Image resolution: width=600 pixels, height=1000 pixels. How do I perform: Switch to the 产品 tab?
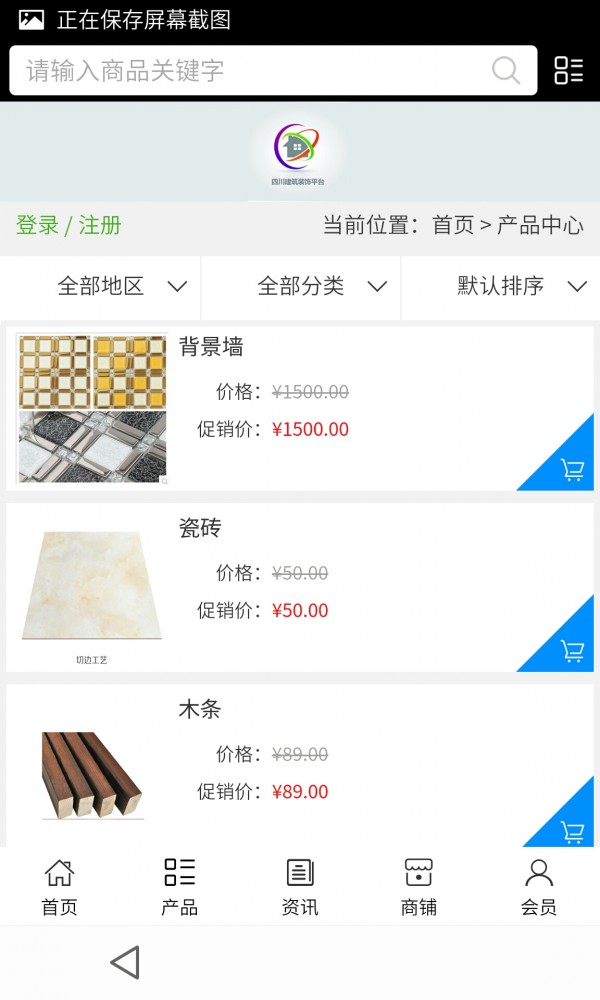[x=179, y=886]
